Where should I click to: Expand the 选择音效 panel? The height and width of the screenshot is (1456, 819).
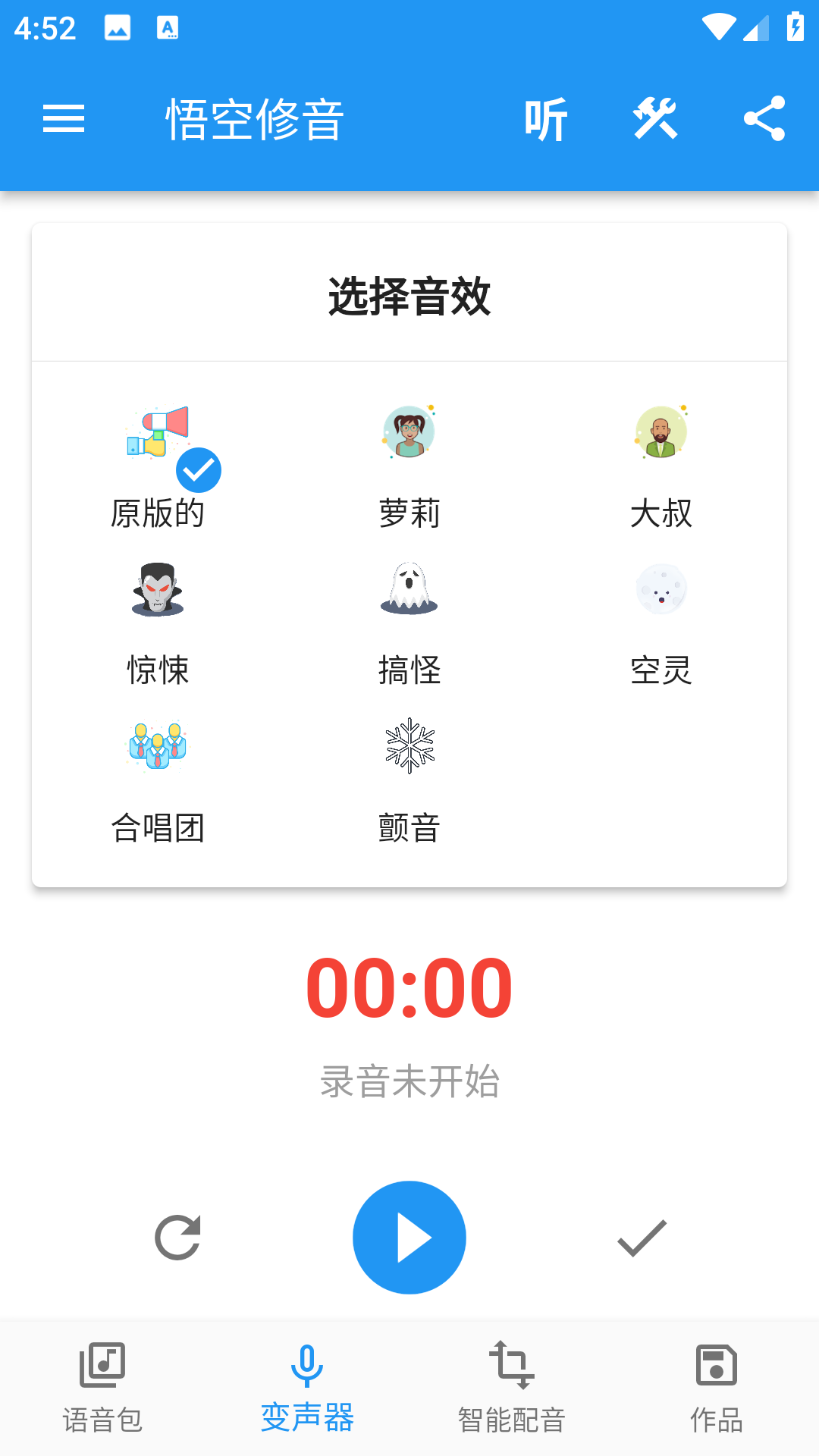point(409,297)
